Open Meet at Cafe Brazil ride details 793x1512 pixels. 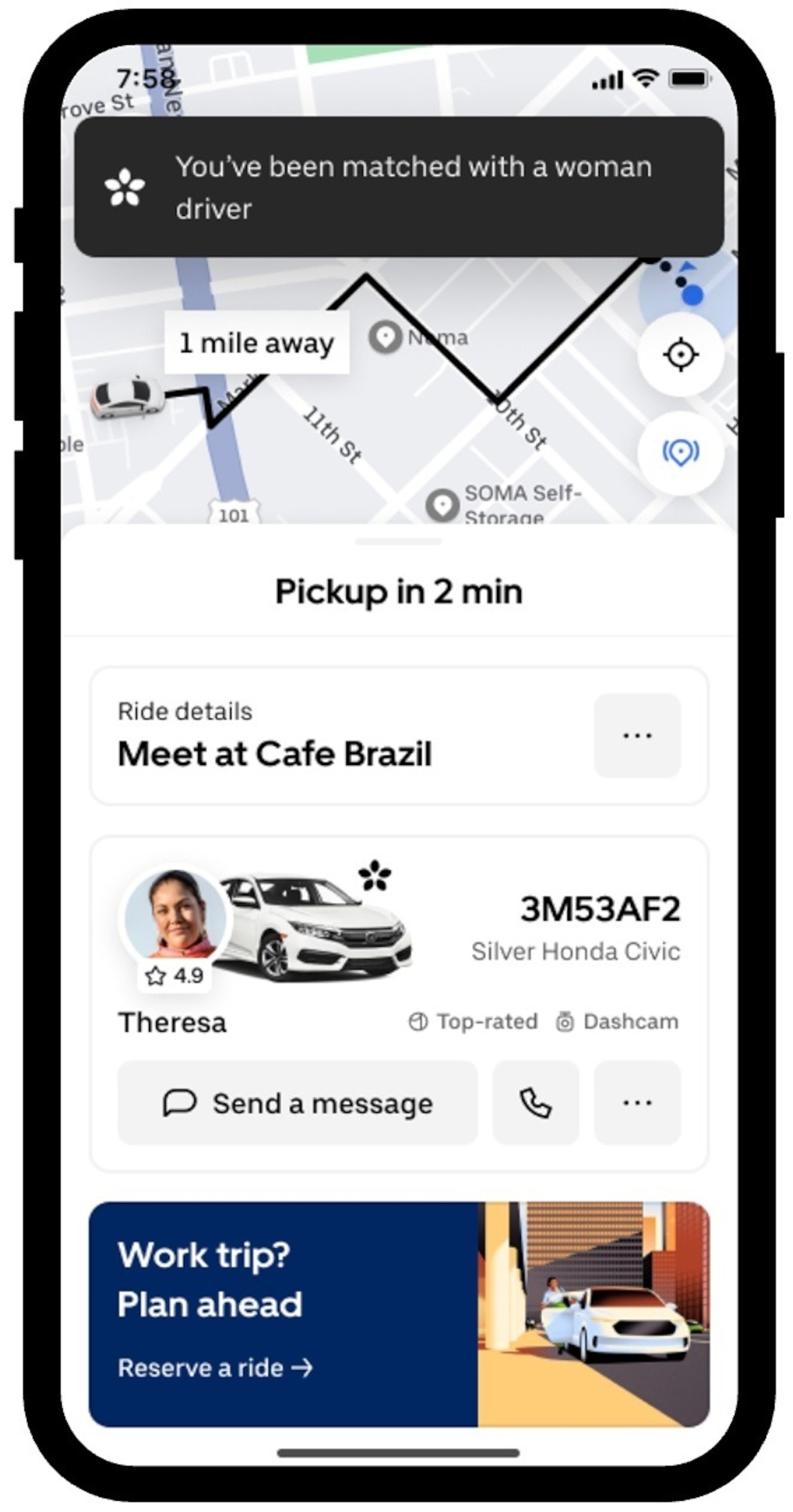click(x=275, y=753)
